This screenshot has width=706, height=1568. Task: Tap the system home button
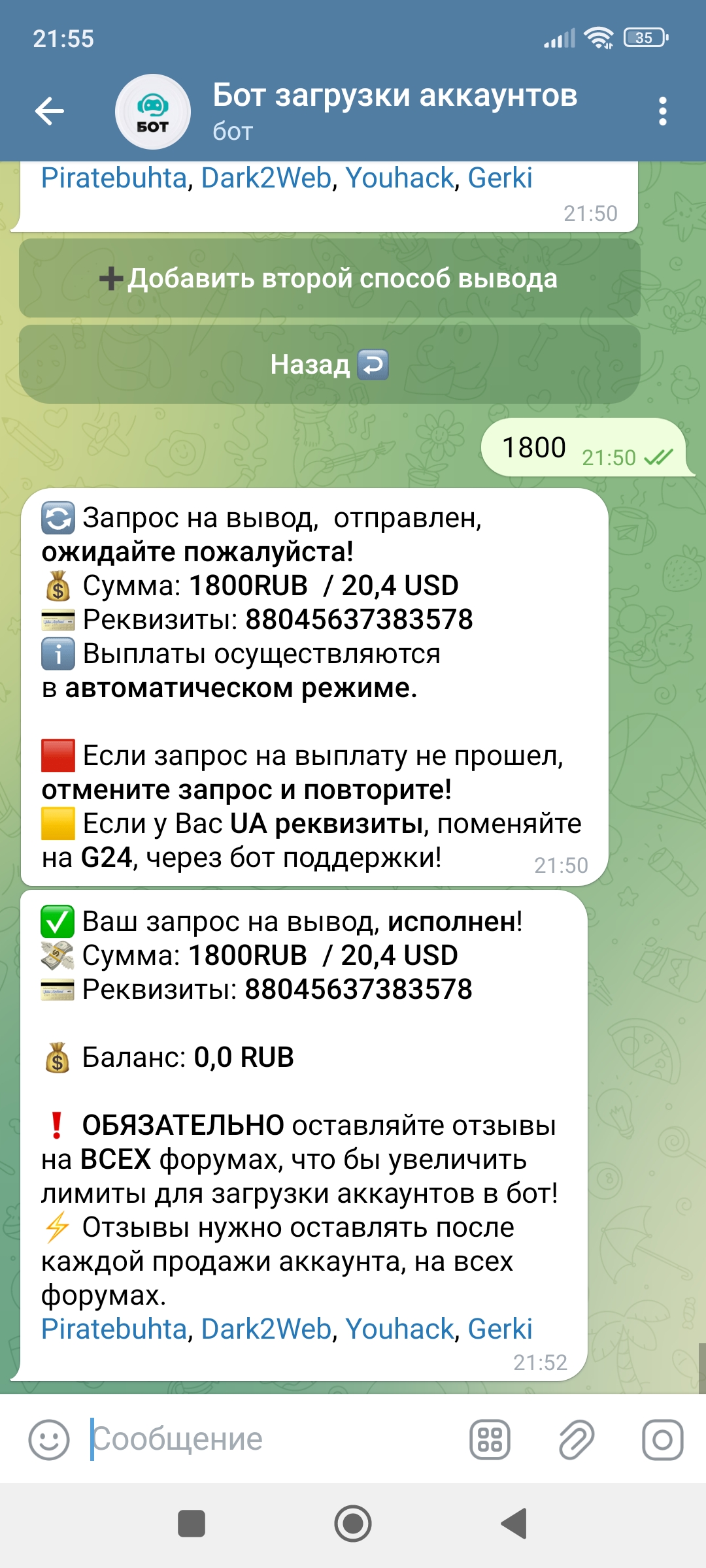point(353,1524)
